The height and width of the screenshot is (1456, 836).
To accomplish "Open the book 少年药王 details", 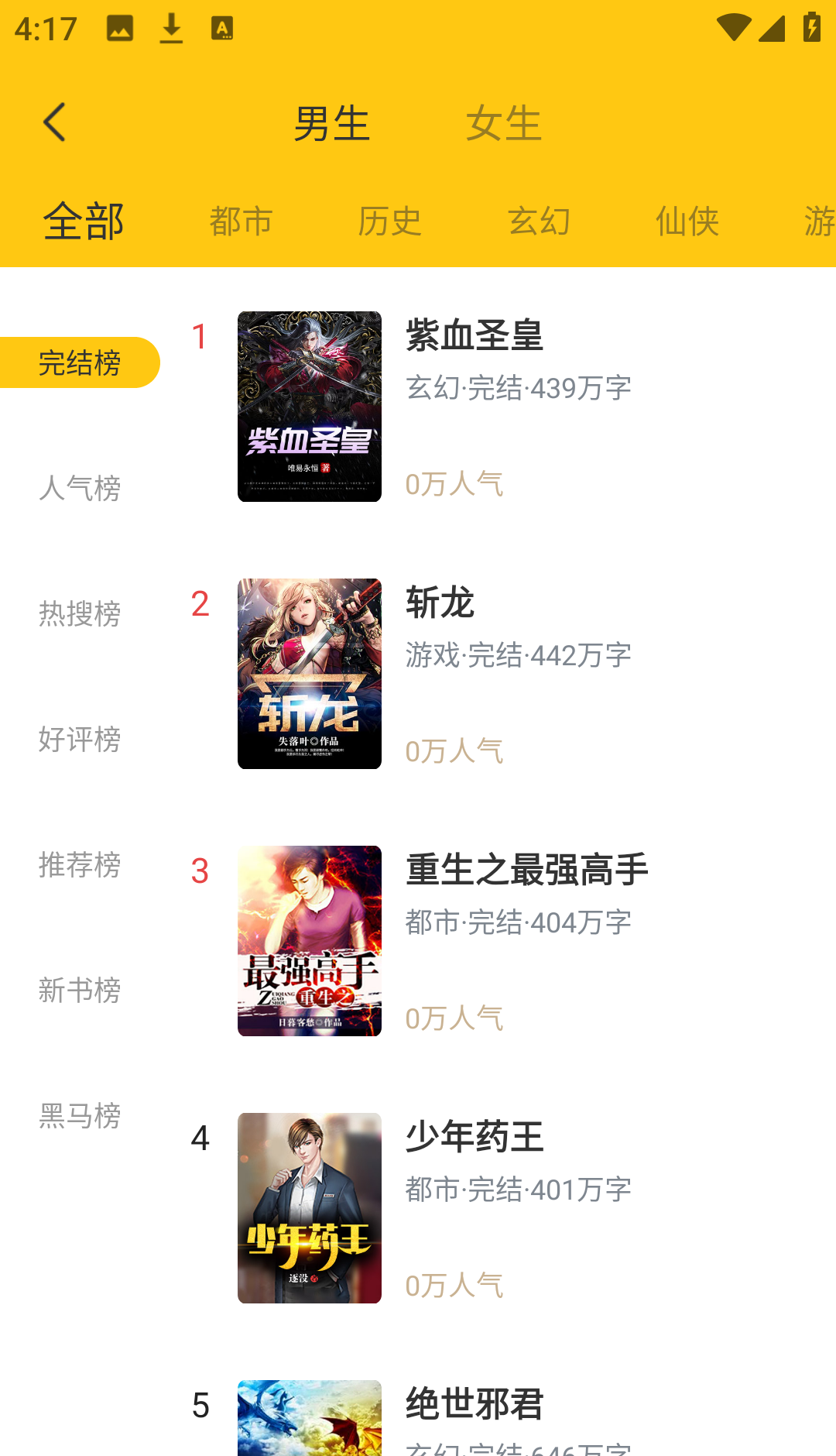I will point(474,1136).
